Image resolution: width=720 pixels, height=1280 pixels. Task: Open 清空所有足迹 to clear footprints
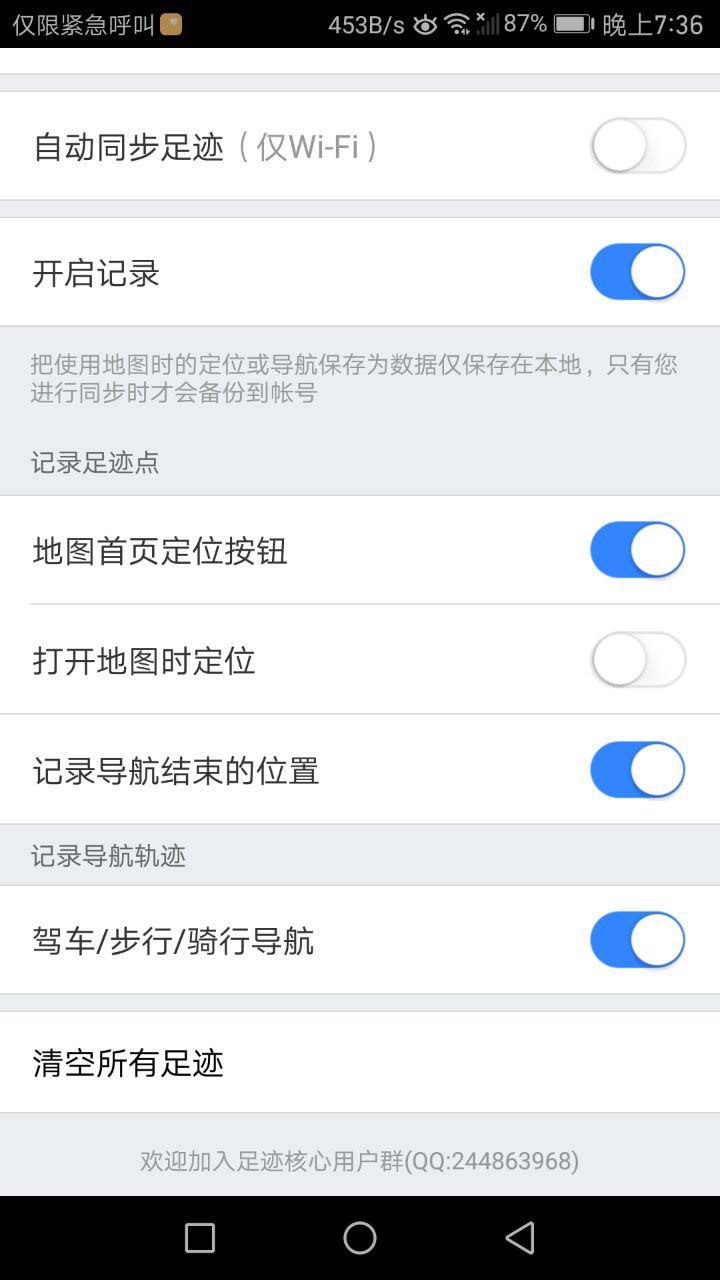tap(360, 1062)
